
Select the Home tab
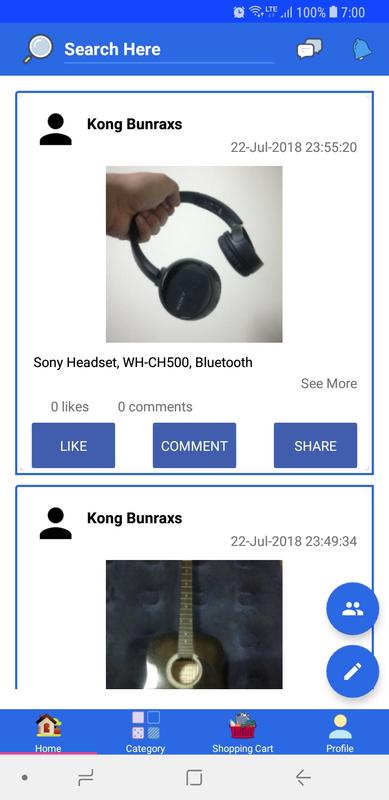click(48, 732)
